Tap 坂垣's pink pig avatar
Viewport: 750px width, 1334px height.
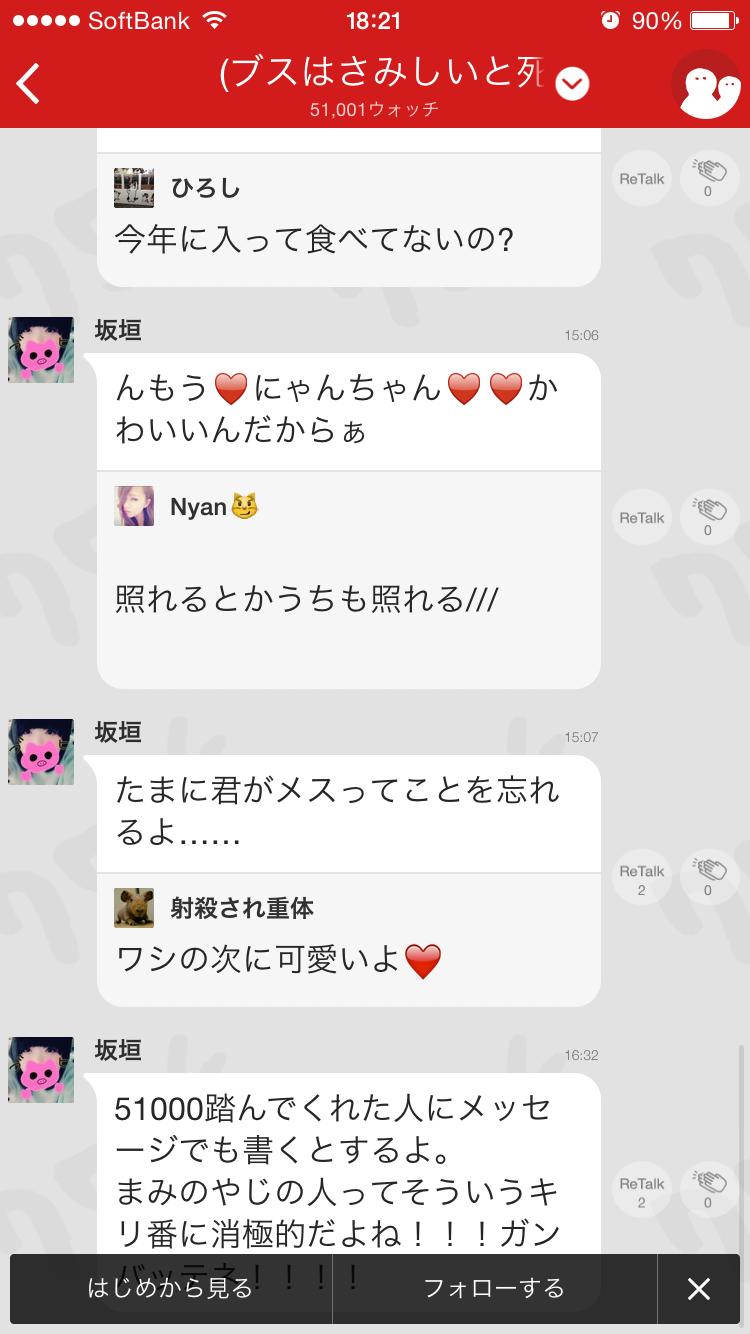pos(40,349)
